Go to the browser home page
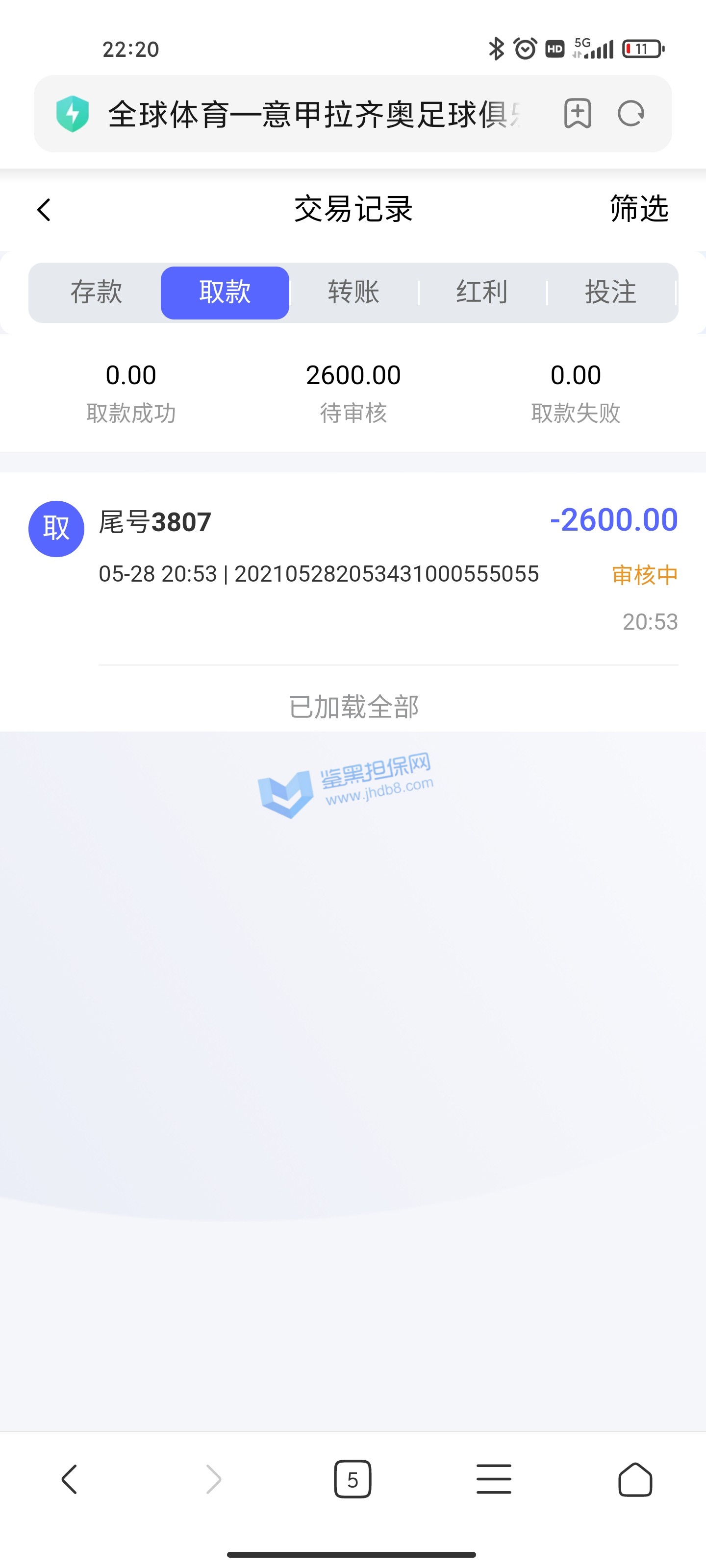The height and width of the screenshot is (1568, 706). [x=635, y=1479]
